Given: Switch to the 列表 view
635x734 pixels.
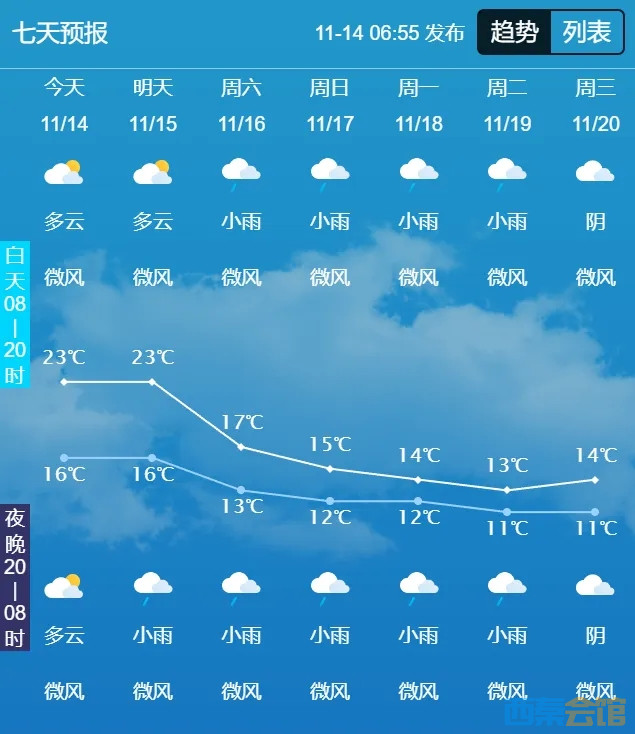Looking at the screenshot, I should [586, 33].
